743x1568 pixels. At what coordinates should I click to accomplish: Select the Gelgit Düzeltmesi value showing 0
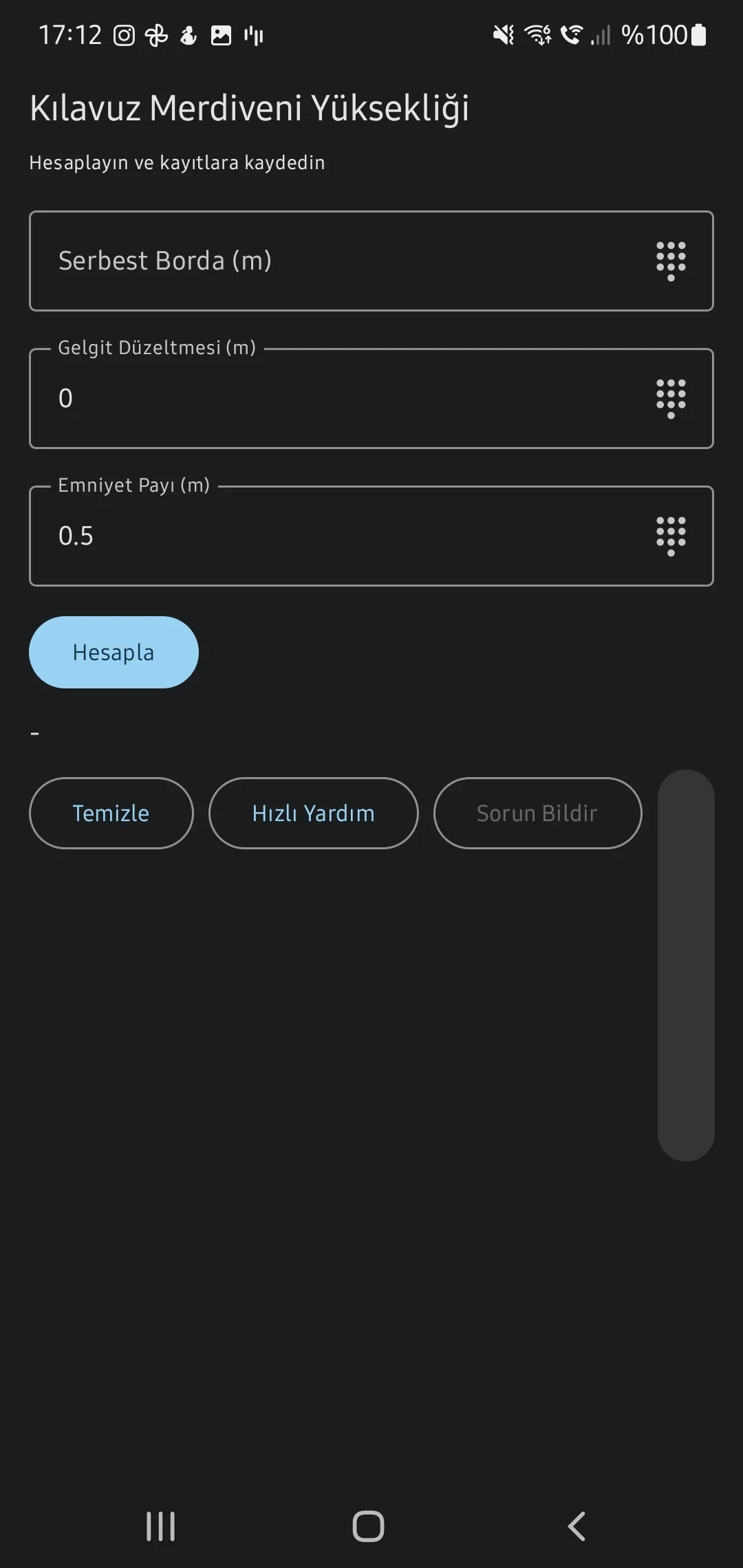point(275,398)
